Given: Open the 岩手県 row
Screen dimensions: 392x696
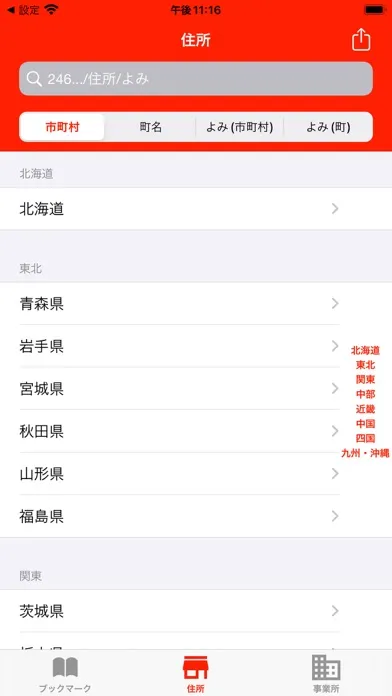Looking at the screenshot, I should pyautogui.click(x=196, y=346).
